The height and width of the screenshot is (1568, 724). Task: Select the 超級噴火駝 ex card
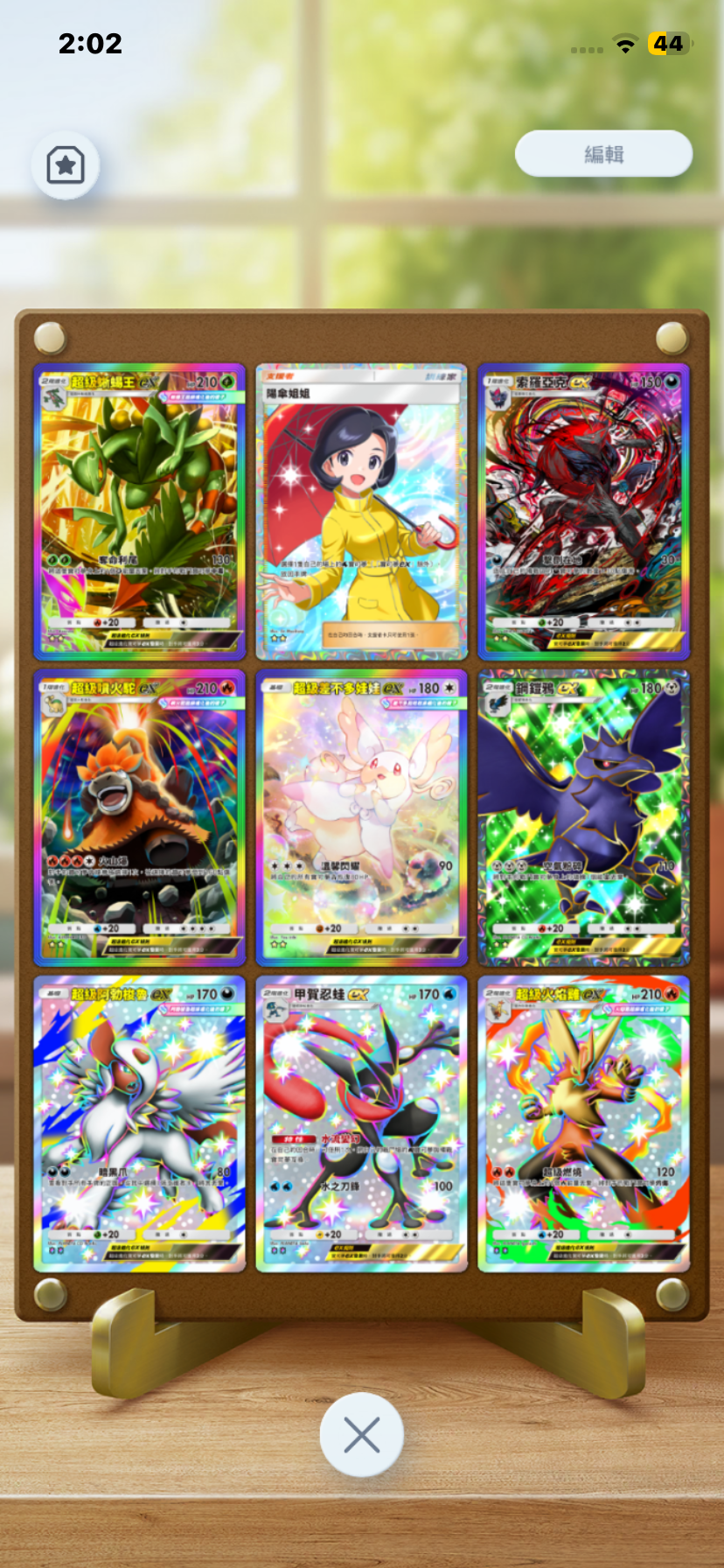click(140, 818)
